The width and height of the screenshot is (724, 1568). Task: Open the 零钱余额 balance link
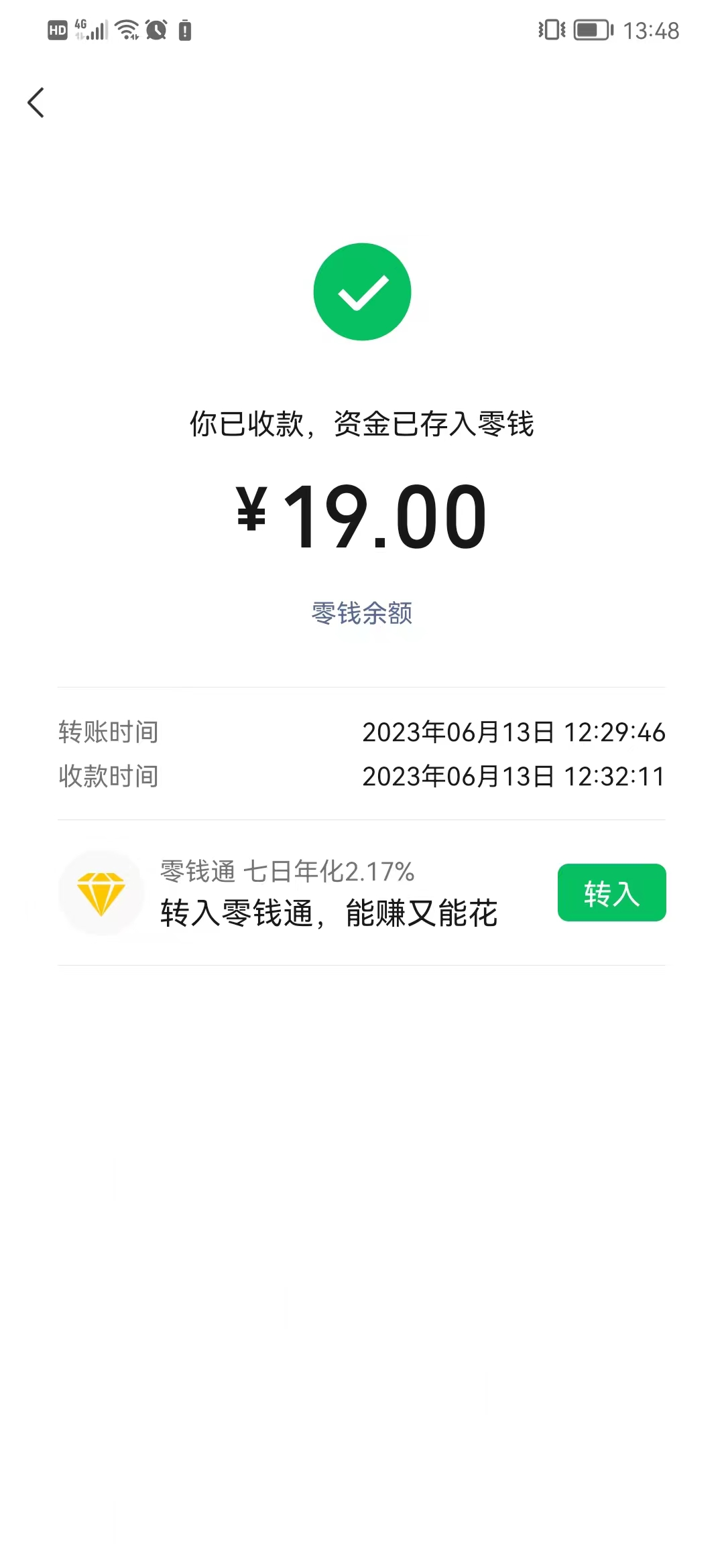point(362,613)
